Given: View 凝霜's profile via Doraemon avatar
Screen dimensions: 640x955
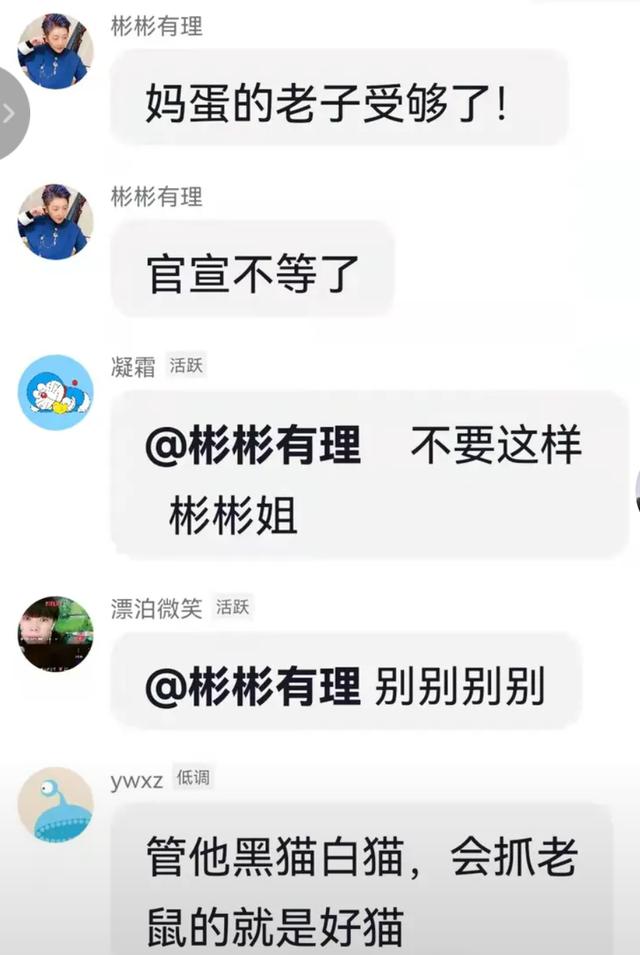Looking at the screenshot, I should tap(55, 393).
